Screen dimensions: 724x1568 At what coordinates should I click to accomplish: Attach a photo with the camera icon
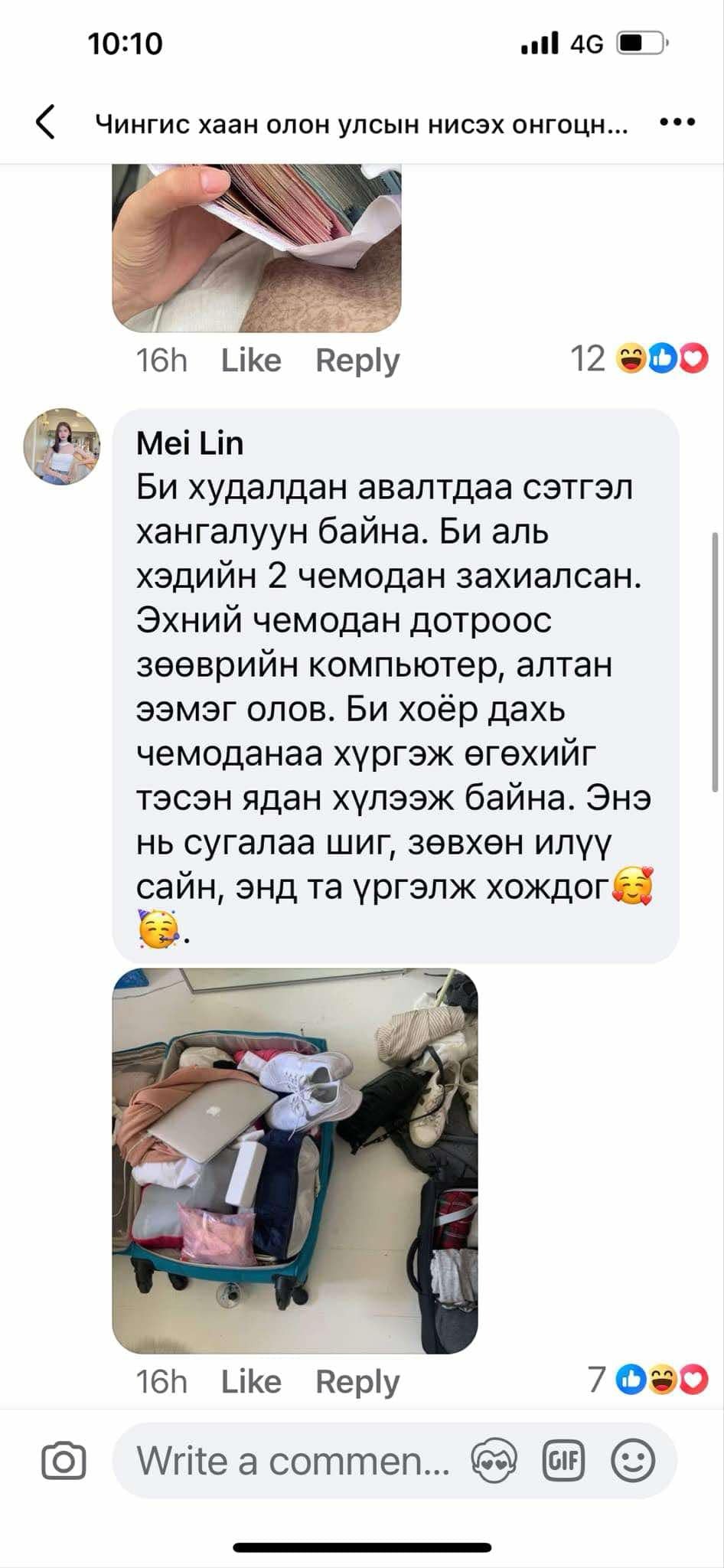tap(64, 1461)
